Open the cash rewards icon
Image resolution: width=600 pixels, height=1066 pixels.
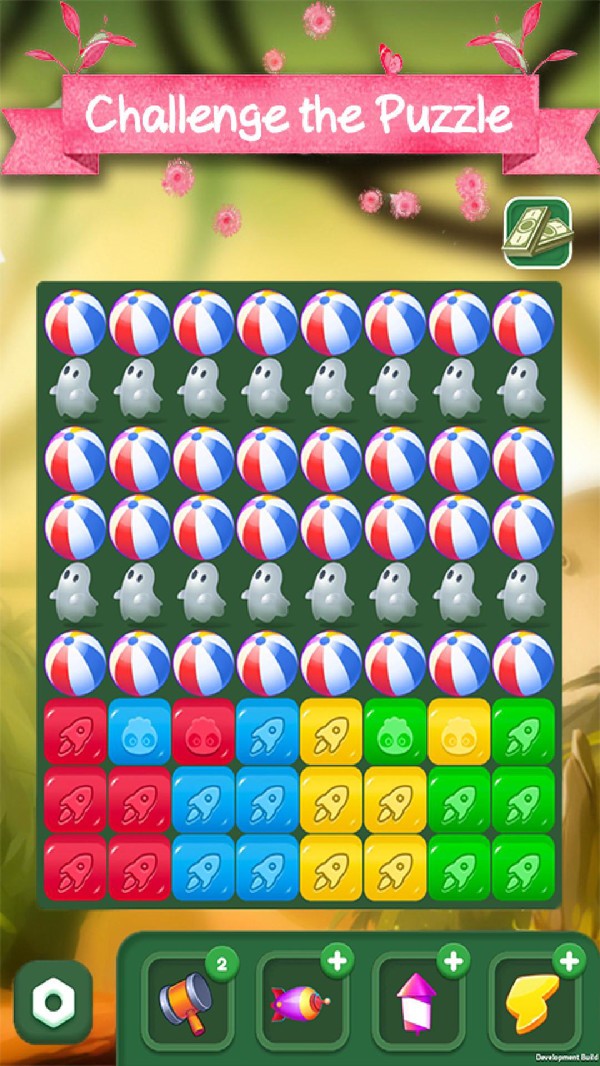tap(538, 232)
